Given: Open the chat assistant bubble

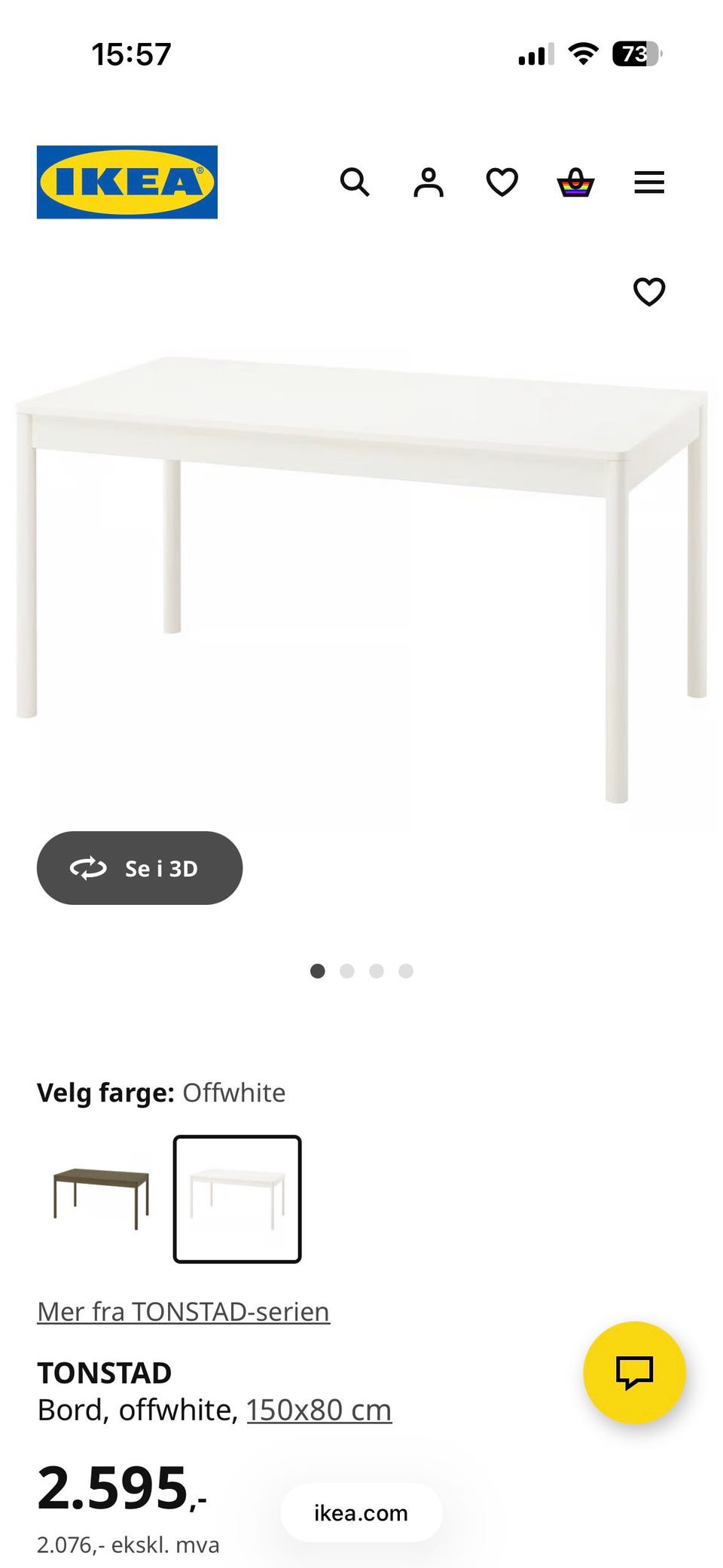Looking at the screenshot, I should (x=635, y=1373).
